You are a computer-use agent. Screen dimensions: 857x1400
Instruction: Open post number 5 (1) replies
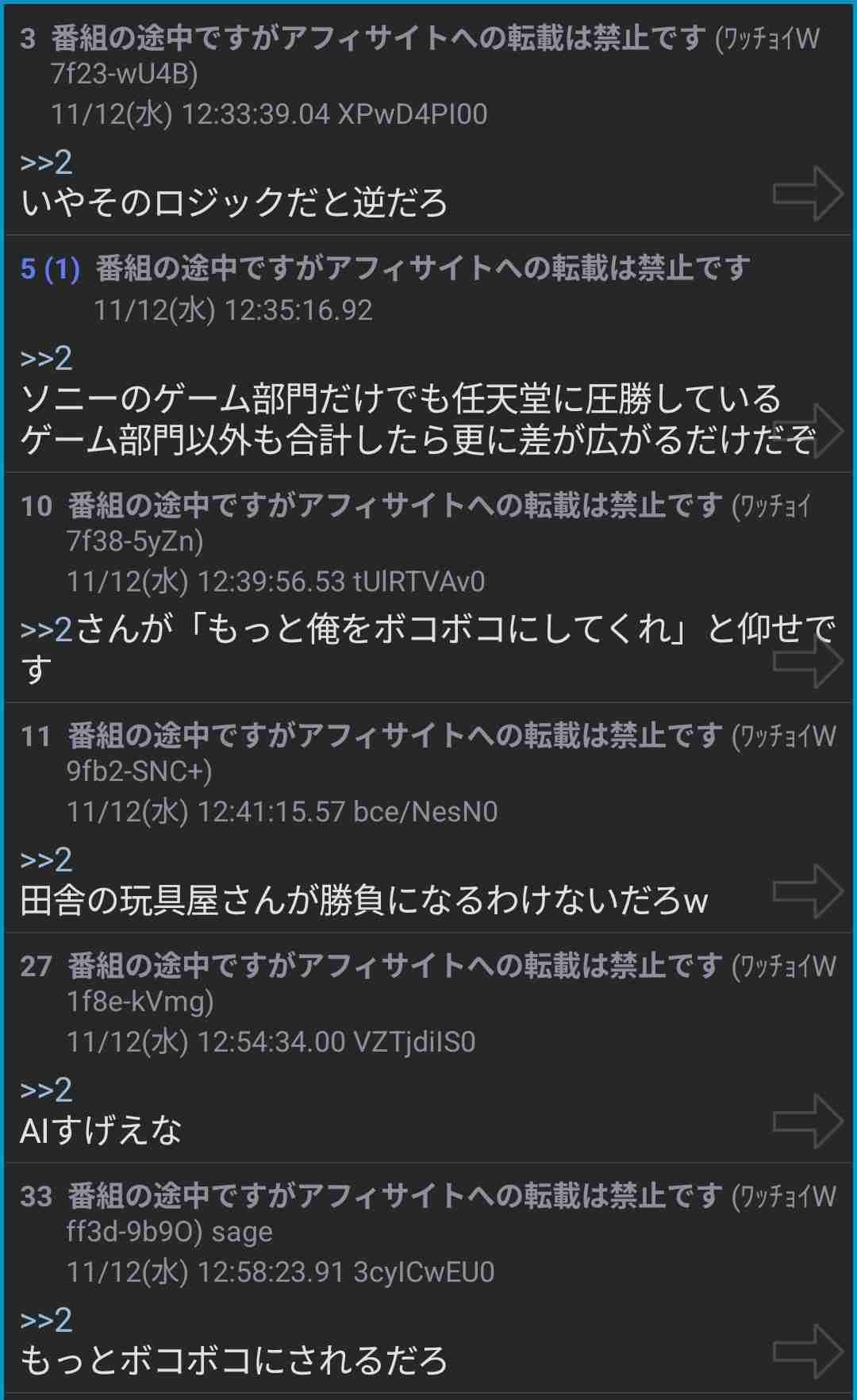tap(50, 269)
